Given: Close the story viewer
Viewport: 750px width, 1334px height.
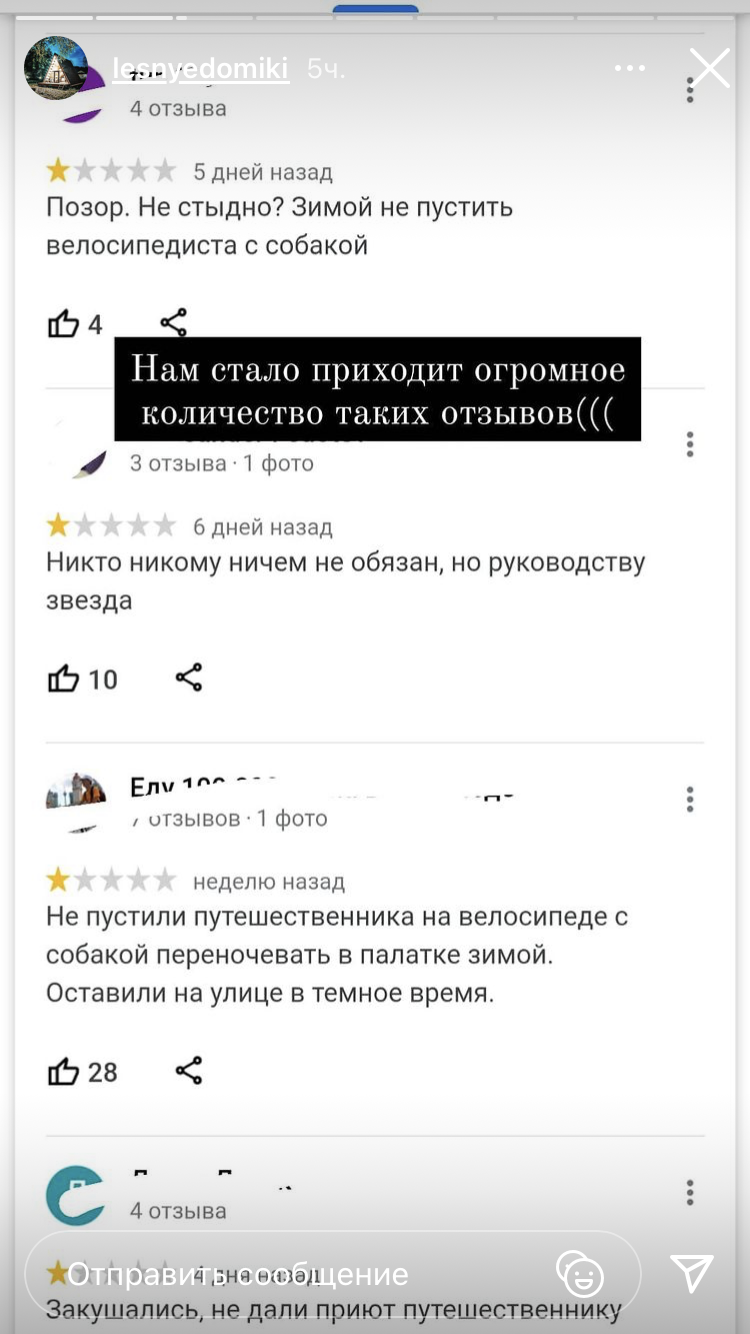Looking at the screenshot, I should pos(710,69).
